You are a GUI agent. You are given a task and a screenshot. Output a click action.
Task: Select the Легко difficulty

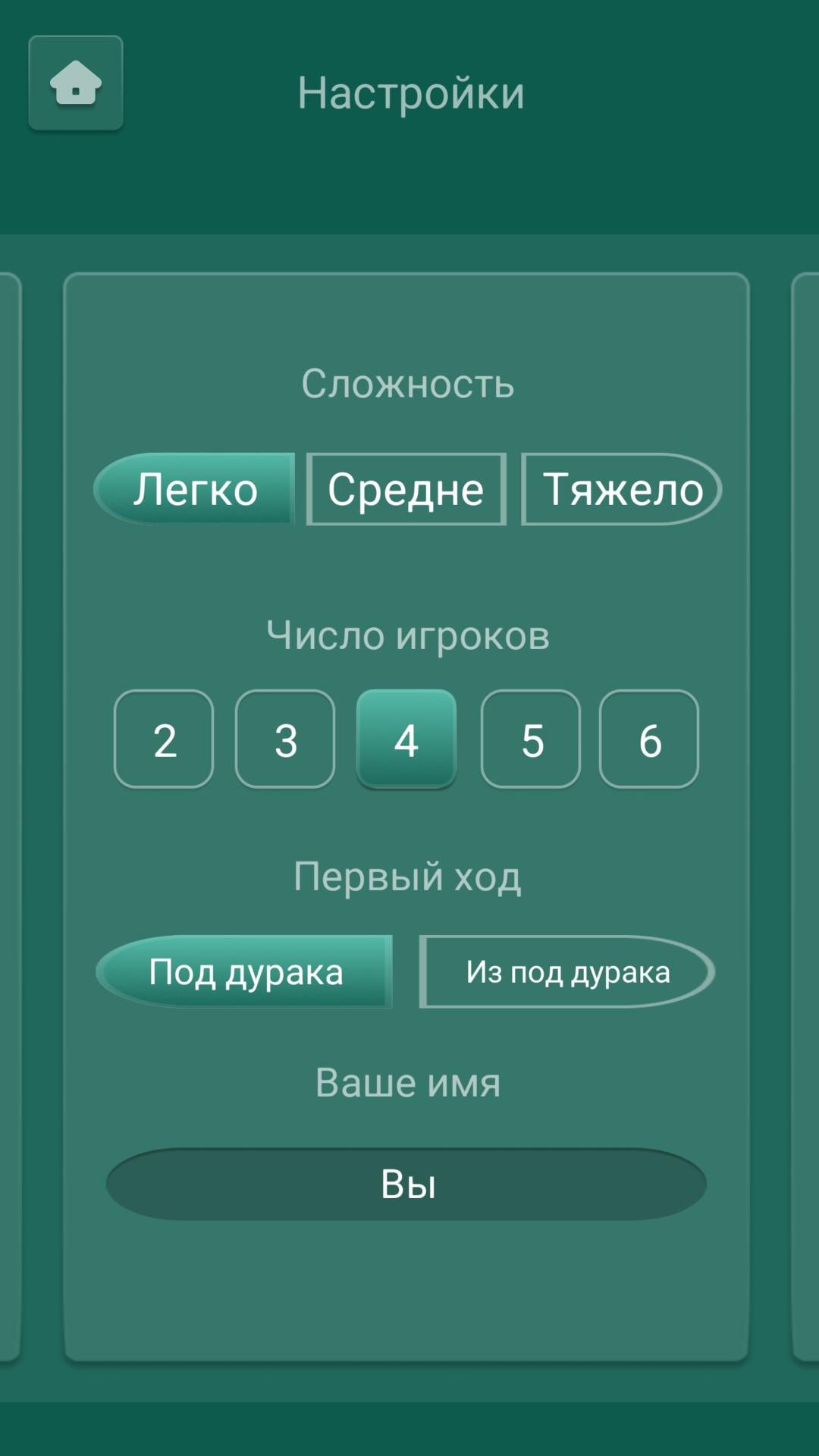(x=194, y=489)
